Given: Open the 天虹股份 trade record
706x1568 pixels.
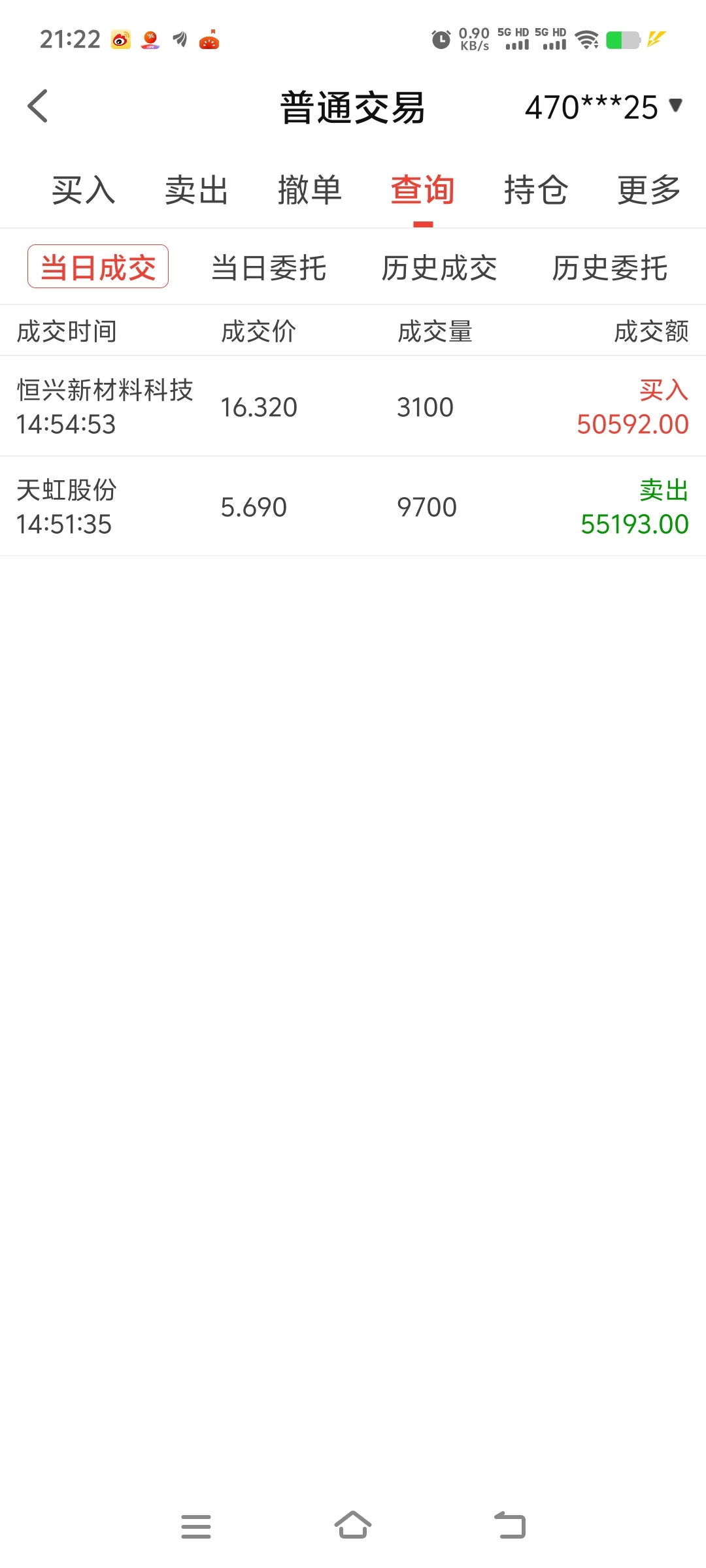Looking at the screenshot, I should pyautogui.click(x=353, y=506).
